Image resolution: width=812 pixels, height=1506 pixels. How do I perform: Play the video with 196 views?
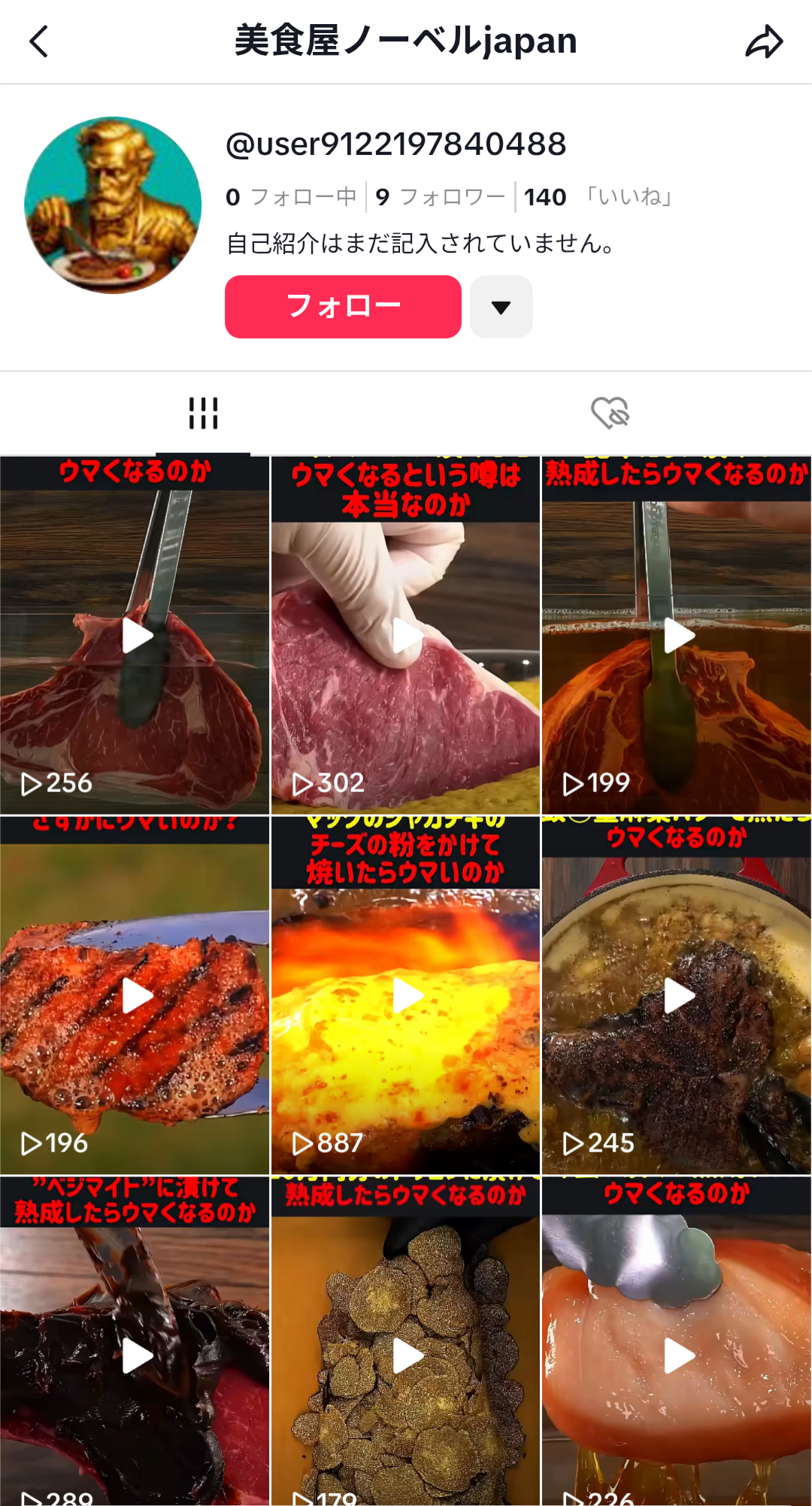(135, 995)
